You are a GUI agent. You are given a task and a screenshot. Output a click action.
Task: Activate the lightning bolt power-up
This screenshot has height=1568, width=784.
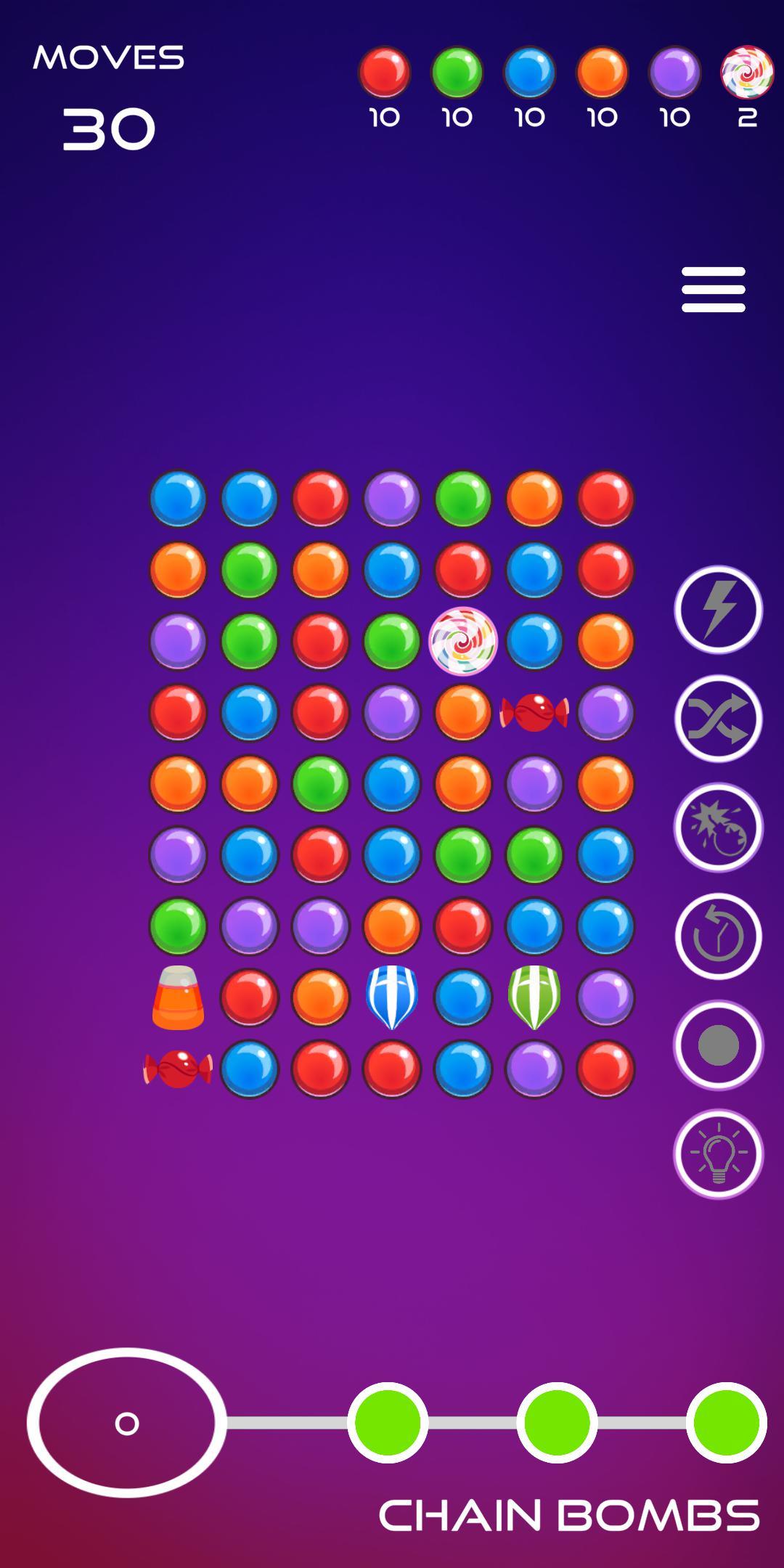pyautogui.click(x=718, y=610)
